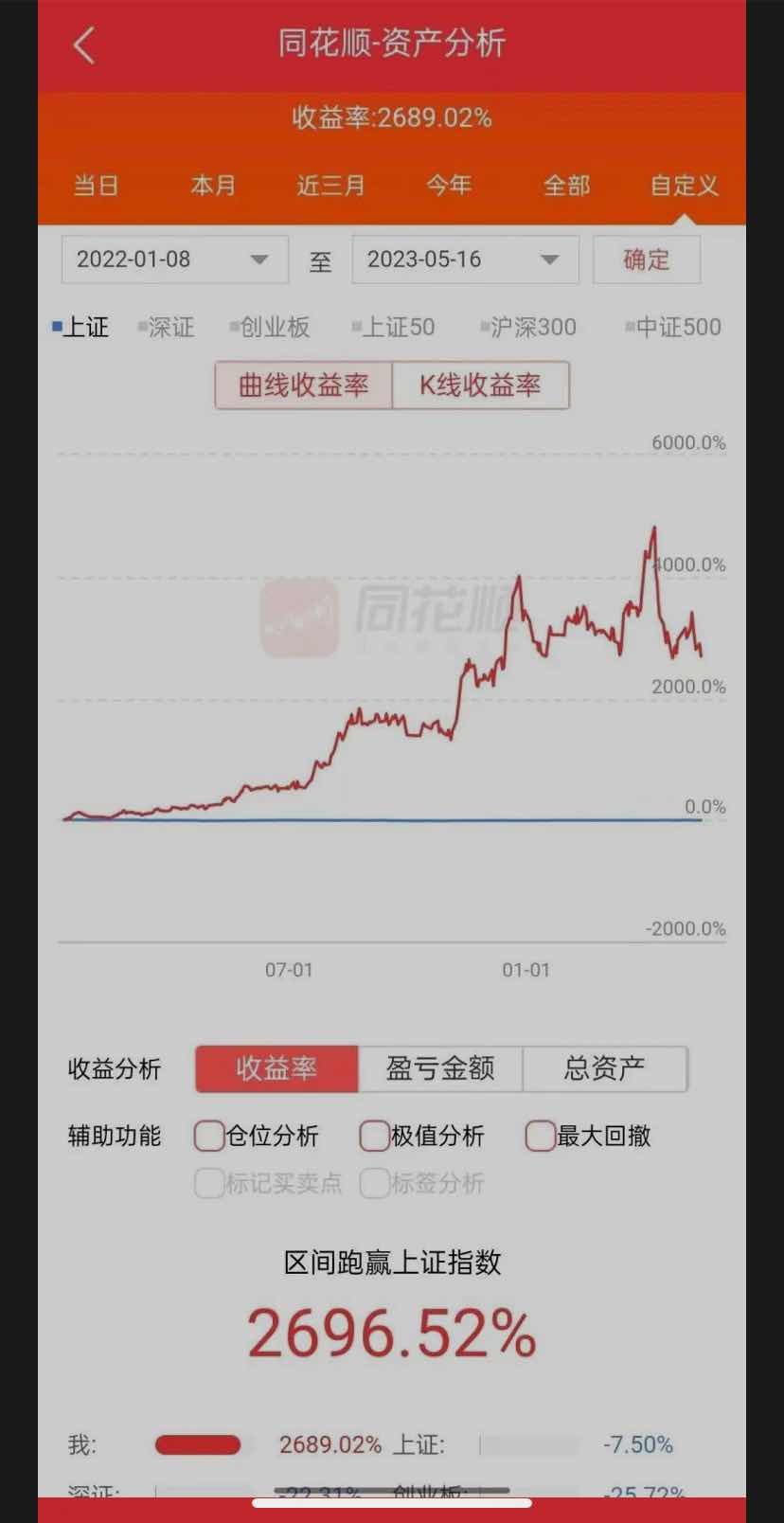Select the 总资产 analysis tab
The height and width of the screenshot is (1523, 784).
(607, 1068)
